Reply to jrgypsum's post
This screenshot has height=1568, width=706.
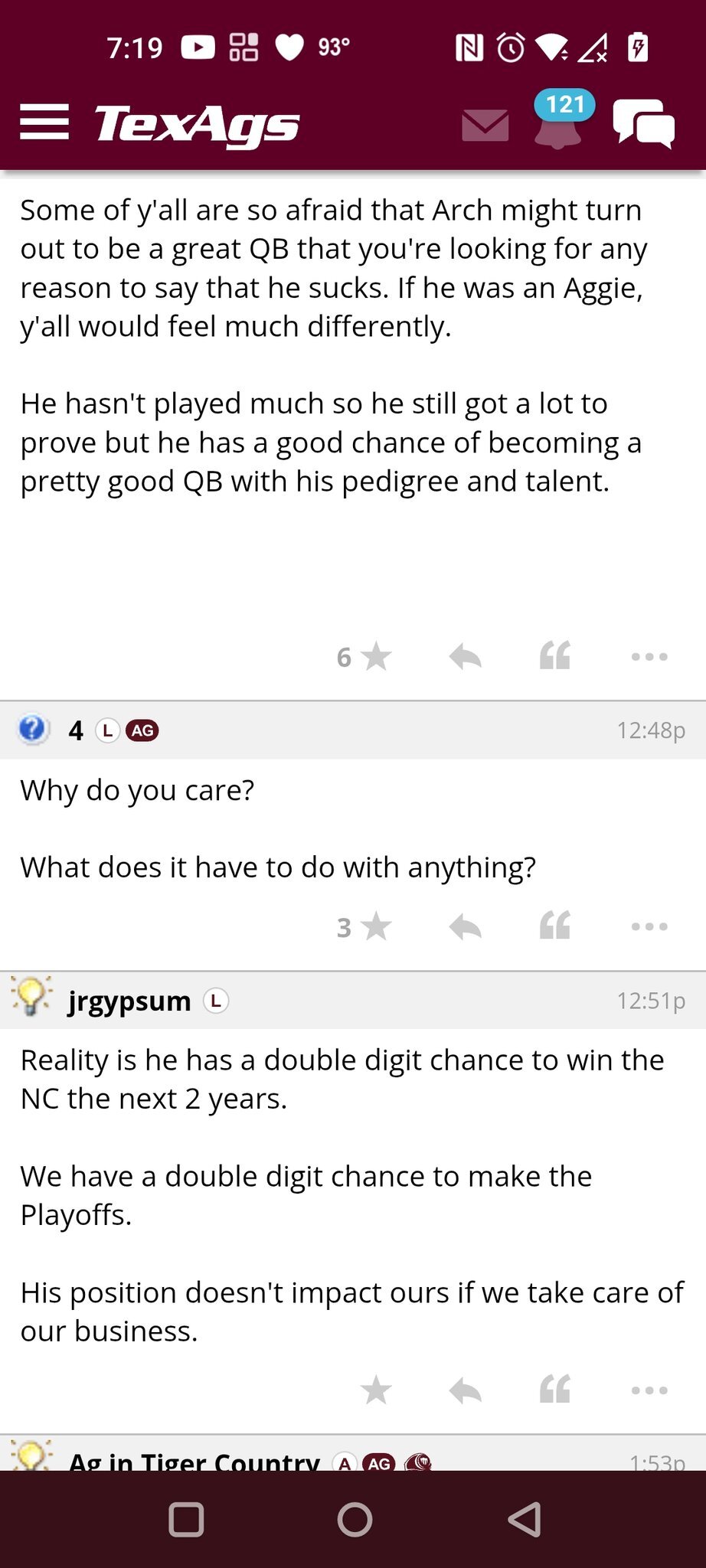coord(466,1390)
